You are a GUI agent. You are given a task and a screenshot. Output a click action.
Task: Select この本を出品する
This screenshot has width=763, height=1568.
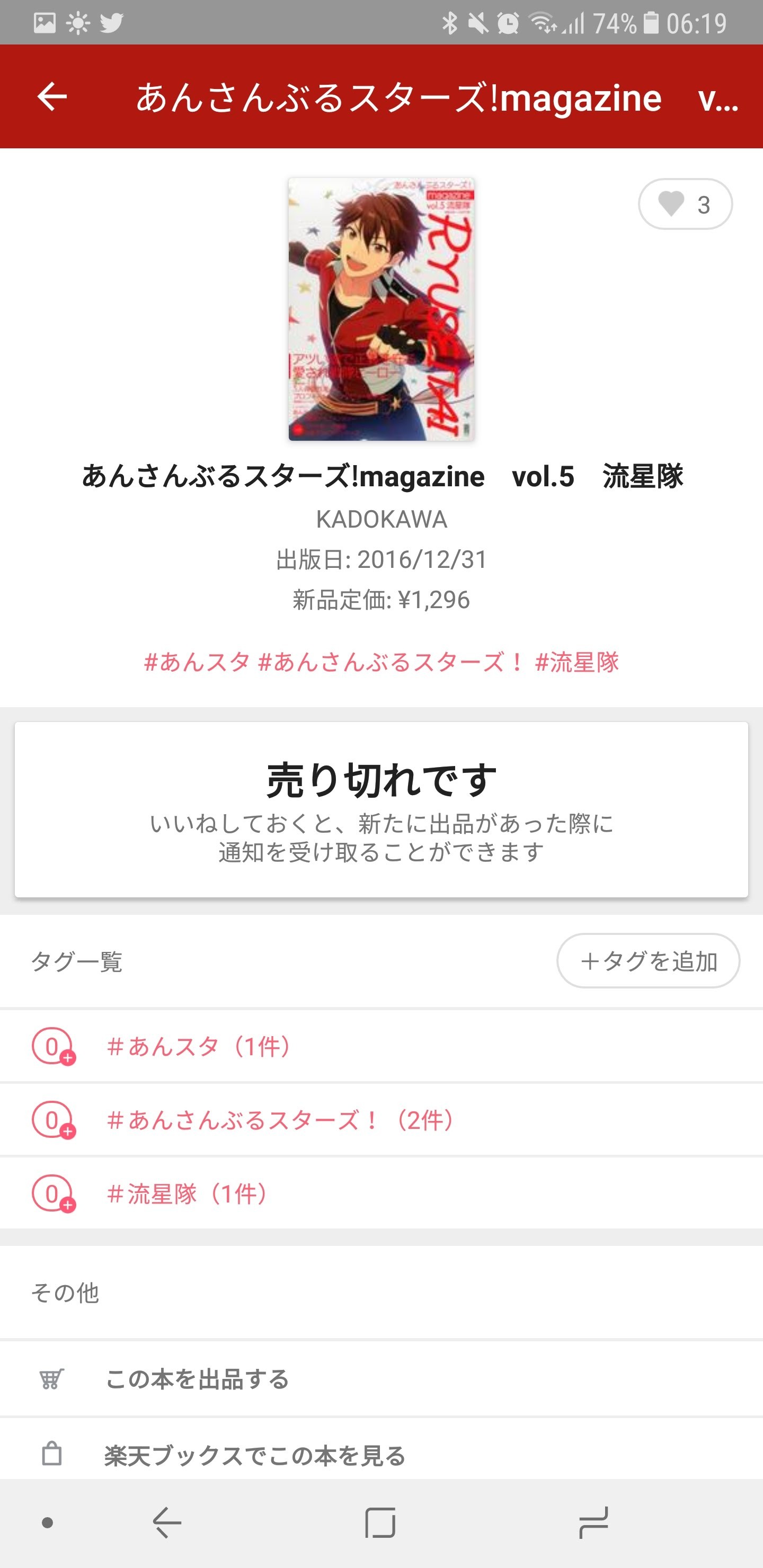(x=197, y=1379)
